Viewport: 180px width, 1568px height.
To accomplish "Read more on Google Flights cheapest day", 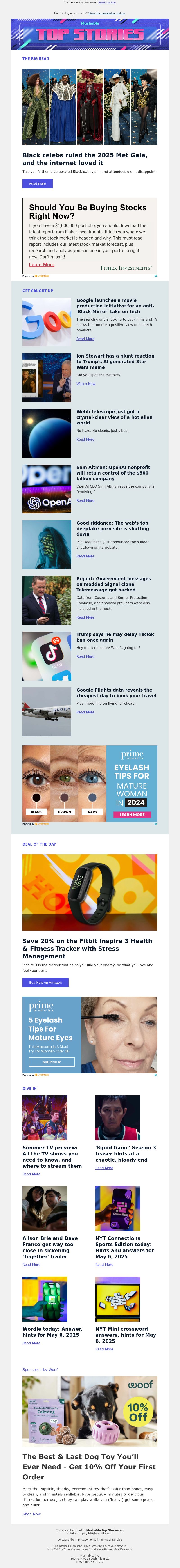I will (85, 712).
